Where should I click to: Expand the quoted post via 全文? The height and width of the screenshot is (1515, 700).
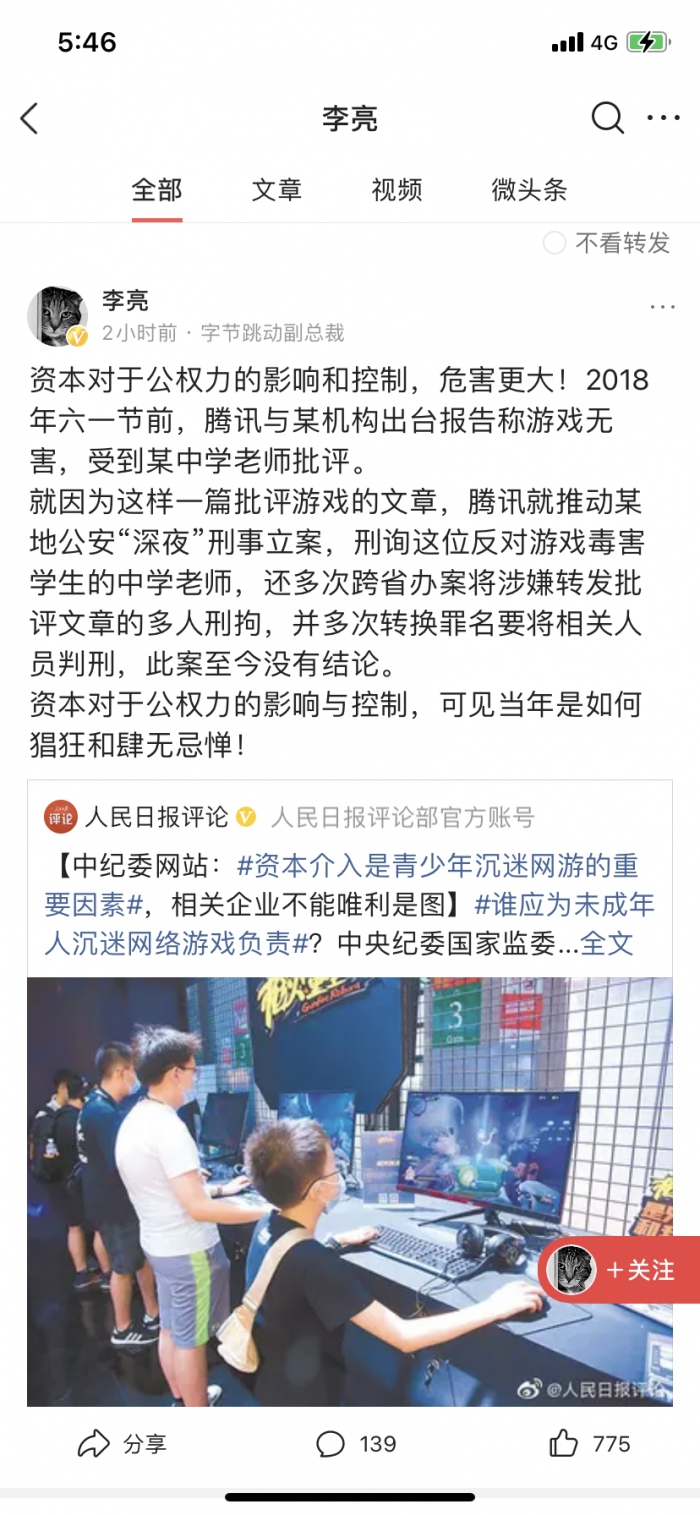(607, 943)
